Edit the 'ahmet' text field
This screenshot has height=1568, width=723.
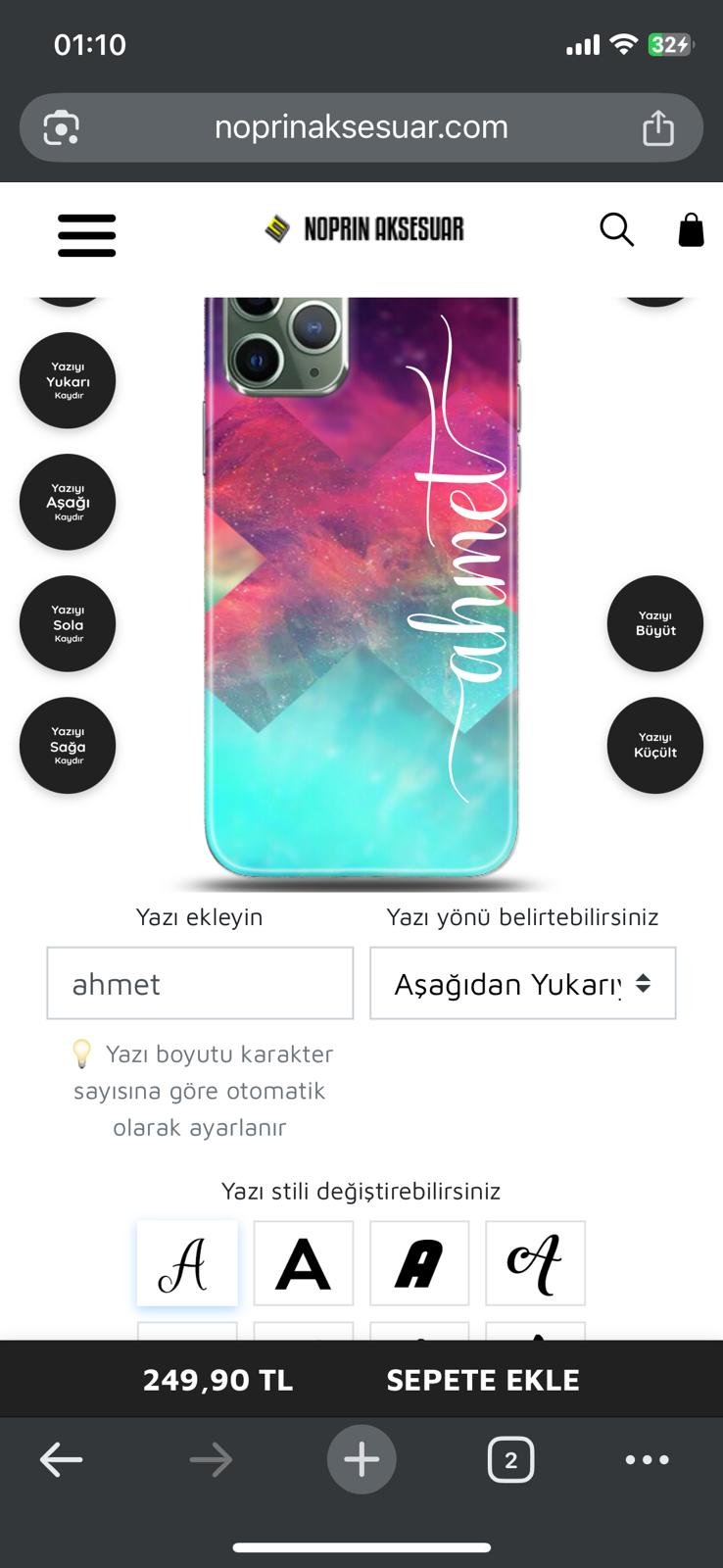pos(200,983)
